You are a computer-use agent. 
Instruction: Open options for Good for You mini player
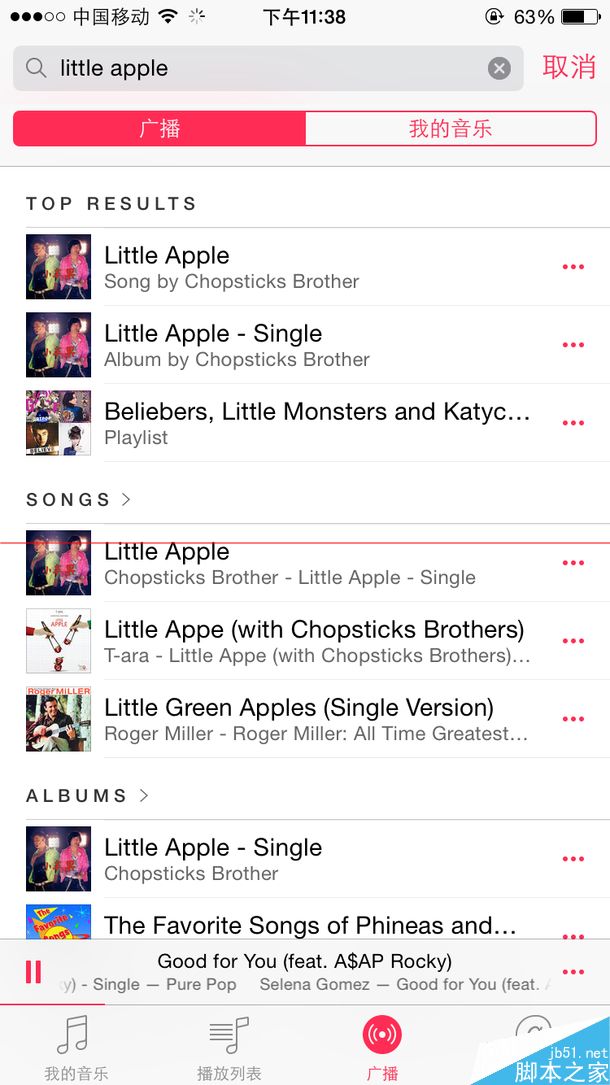[573, 971]
